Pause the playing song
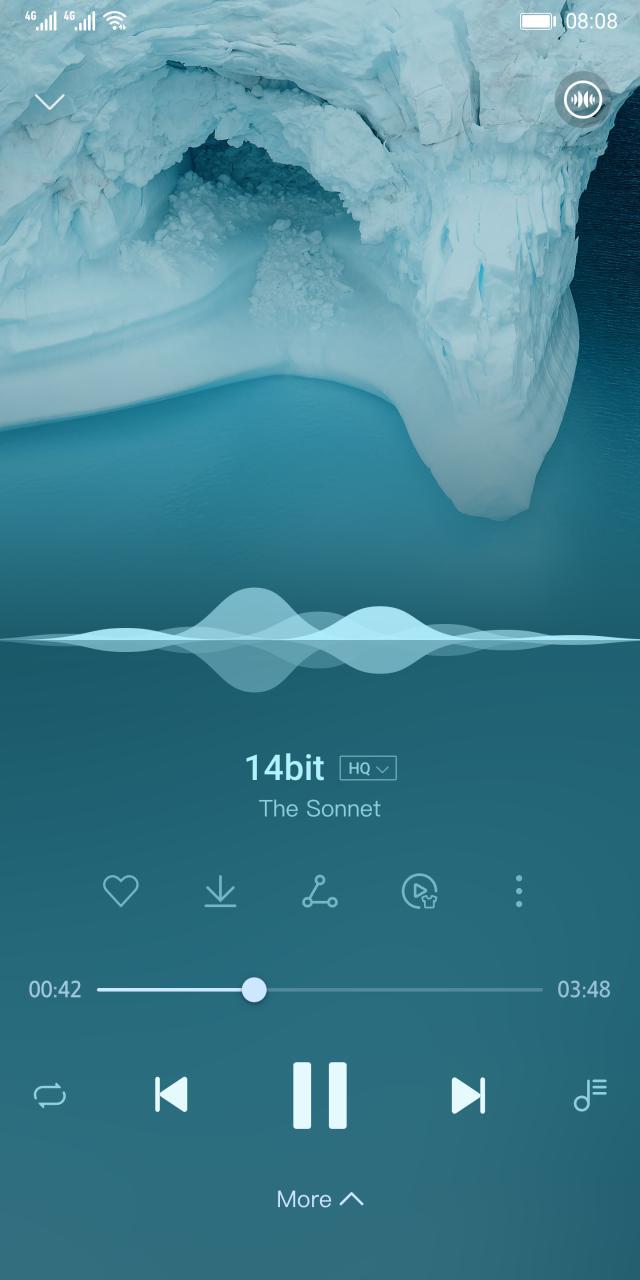Viewport: 640px width, 1280px height. (320, 1095)
